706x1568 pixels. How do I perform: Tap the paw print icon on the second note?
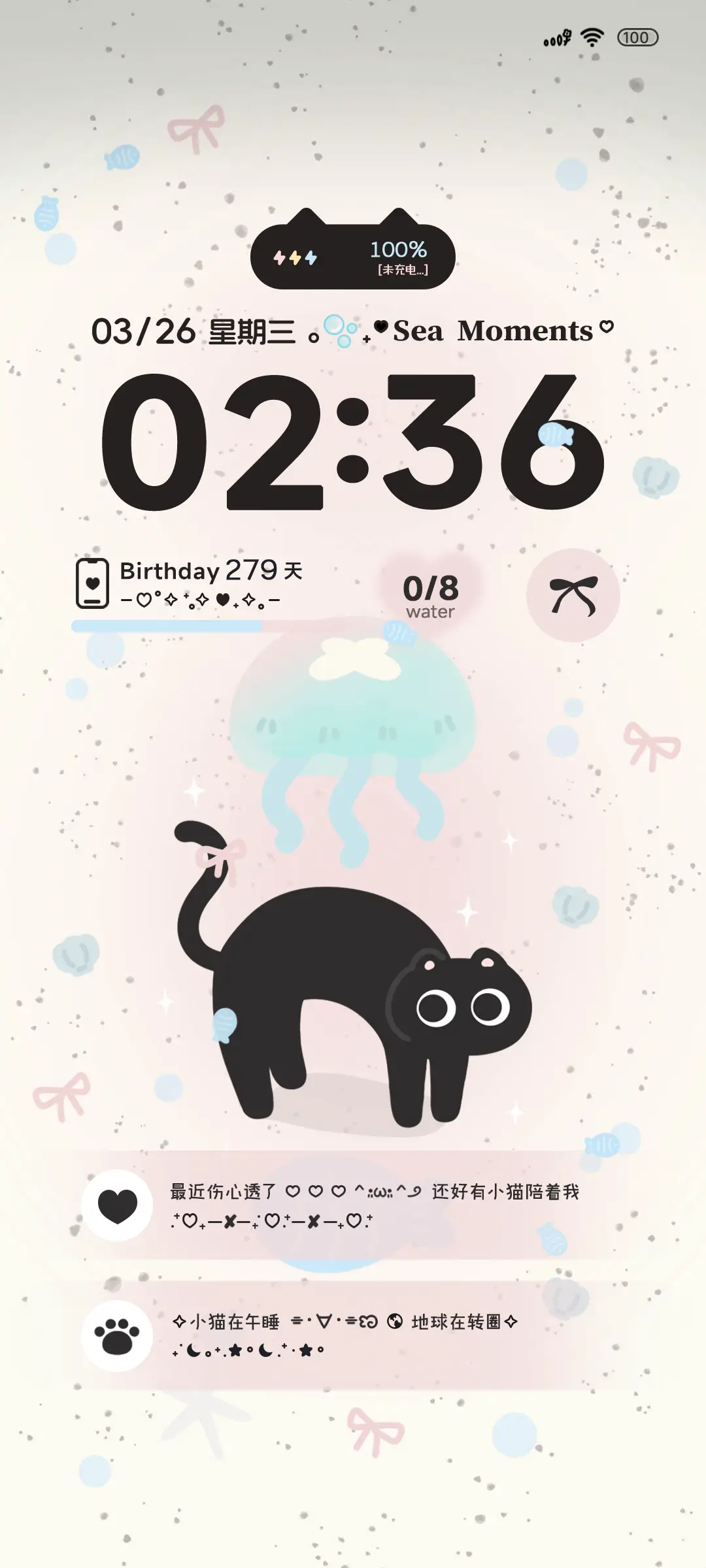(117, 1336)
